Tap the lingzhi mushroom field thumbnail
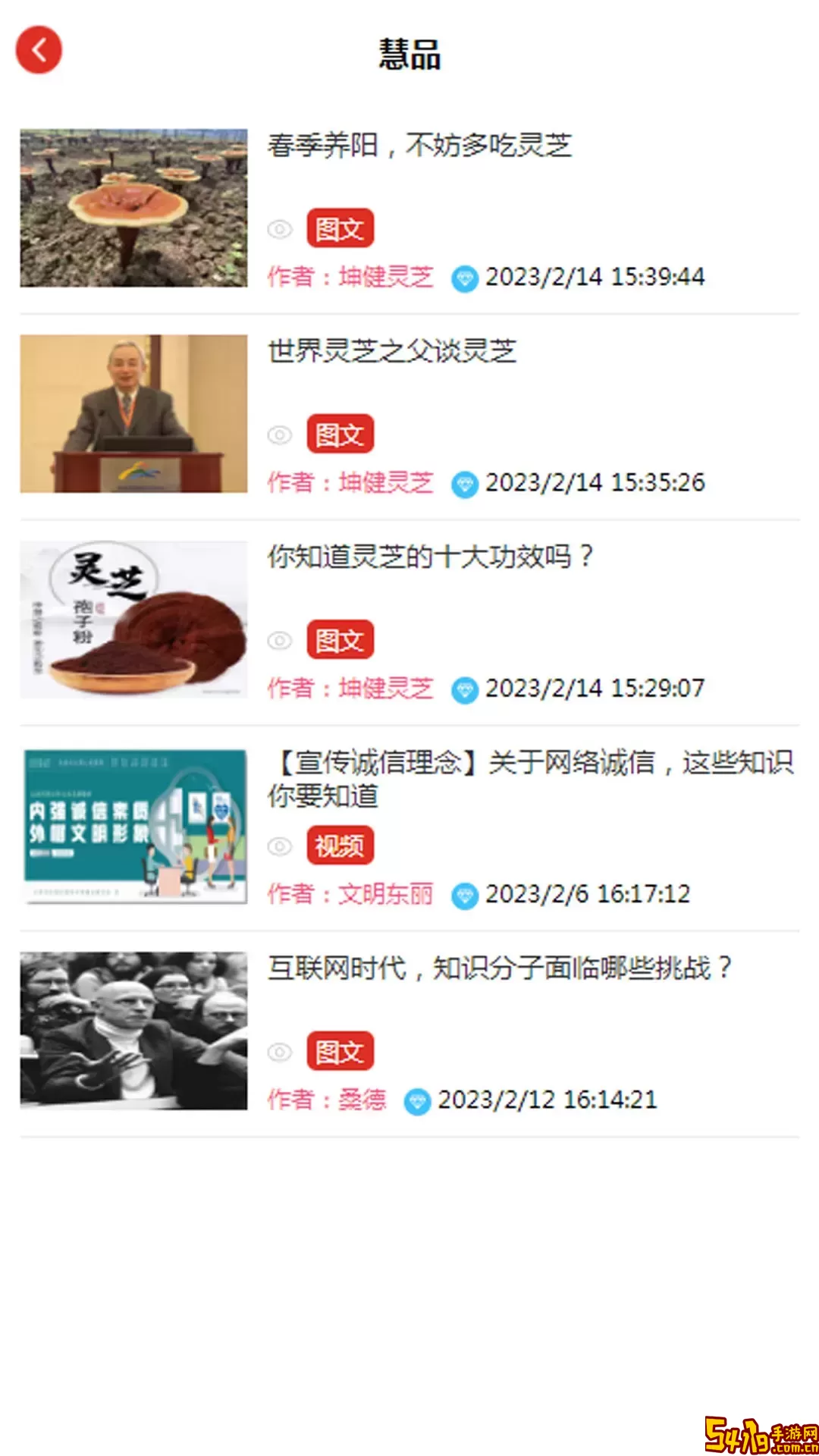 (x=133, y=208)
